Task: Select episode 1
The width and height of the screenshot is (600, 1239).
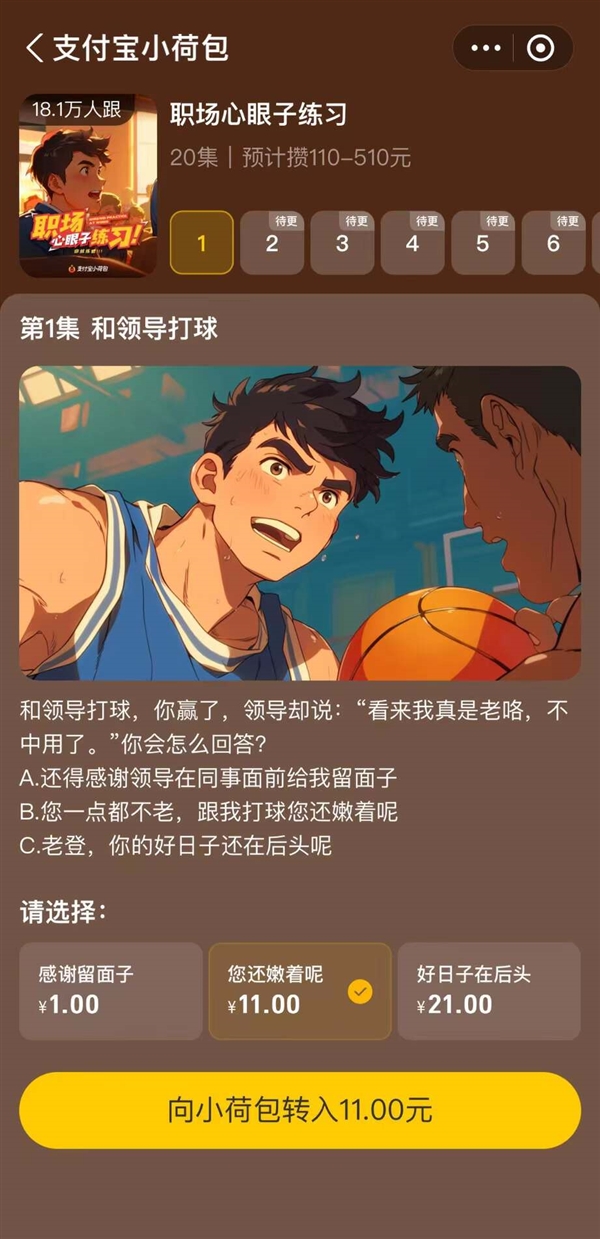Action: [x=201, y=243]
